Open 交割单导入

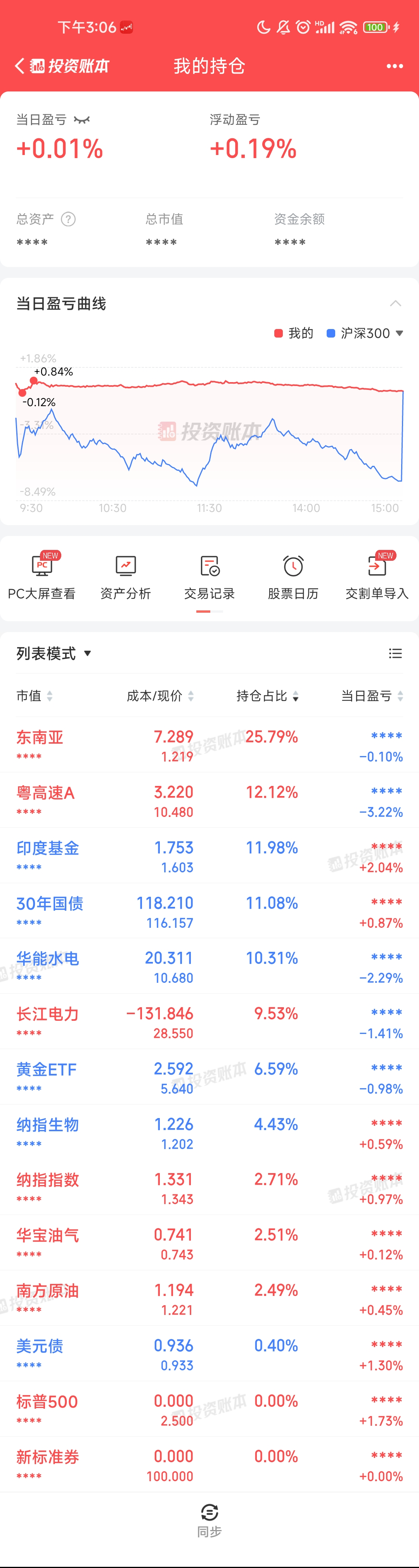tap(377, 576)
